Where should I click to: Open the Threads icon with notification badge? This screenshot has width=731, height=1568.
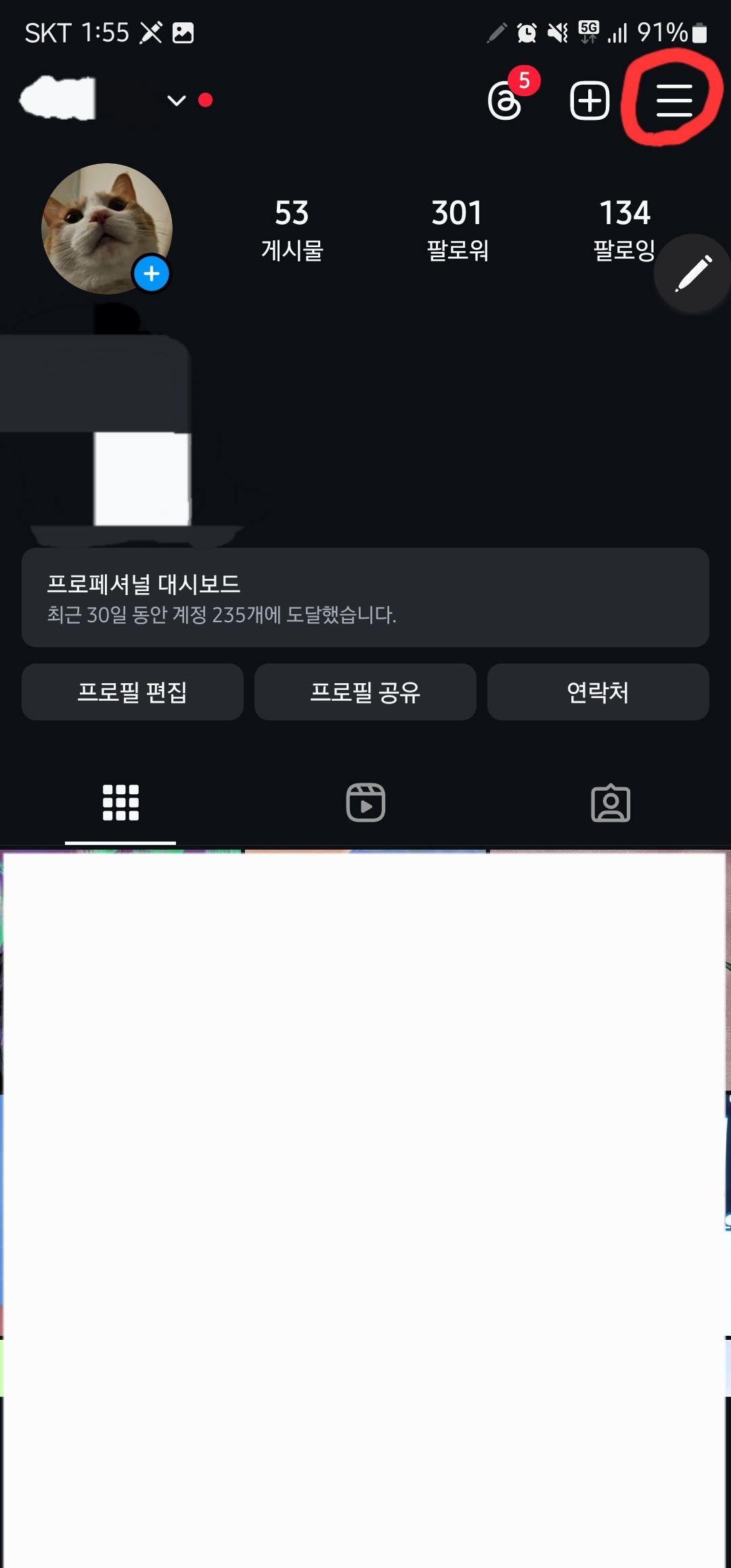click(x=506, y=100)
